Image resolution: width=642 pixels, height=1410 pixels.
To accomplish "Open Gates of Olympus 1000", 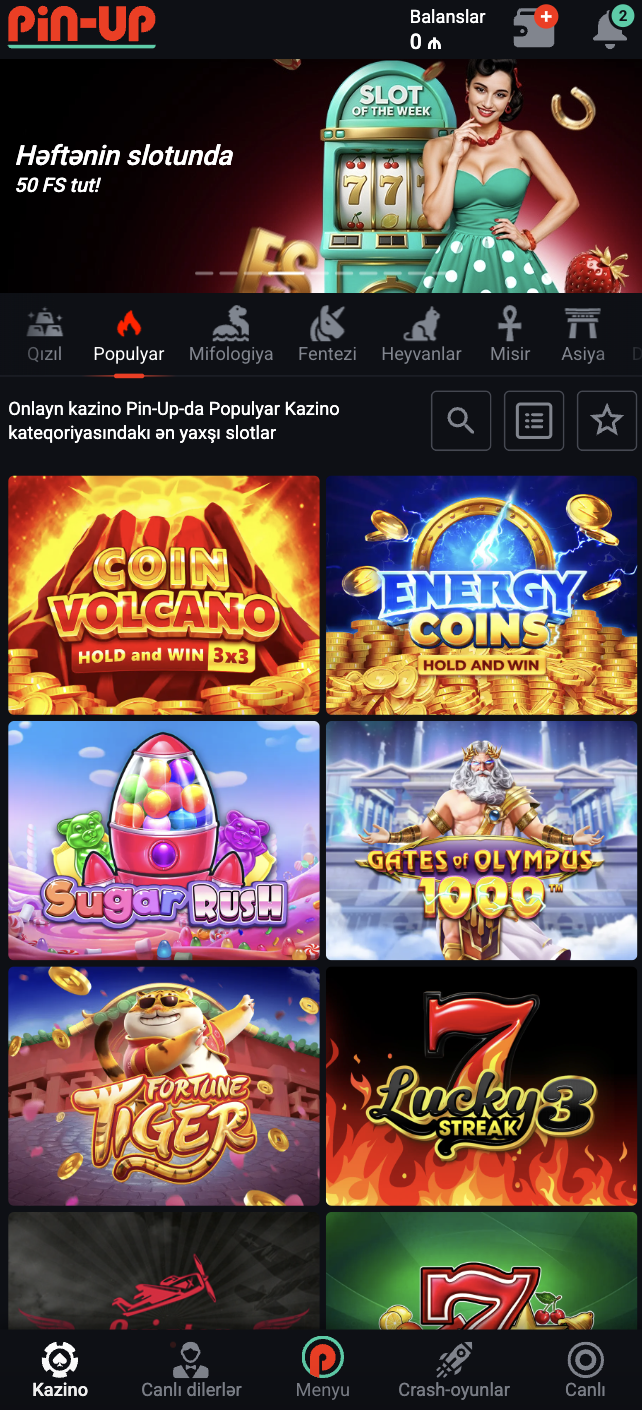I will click(x=481, y=840).
